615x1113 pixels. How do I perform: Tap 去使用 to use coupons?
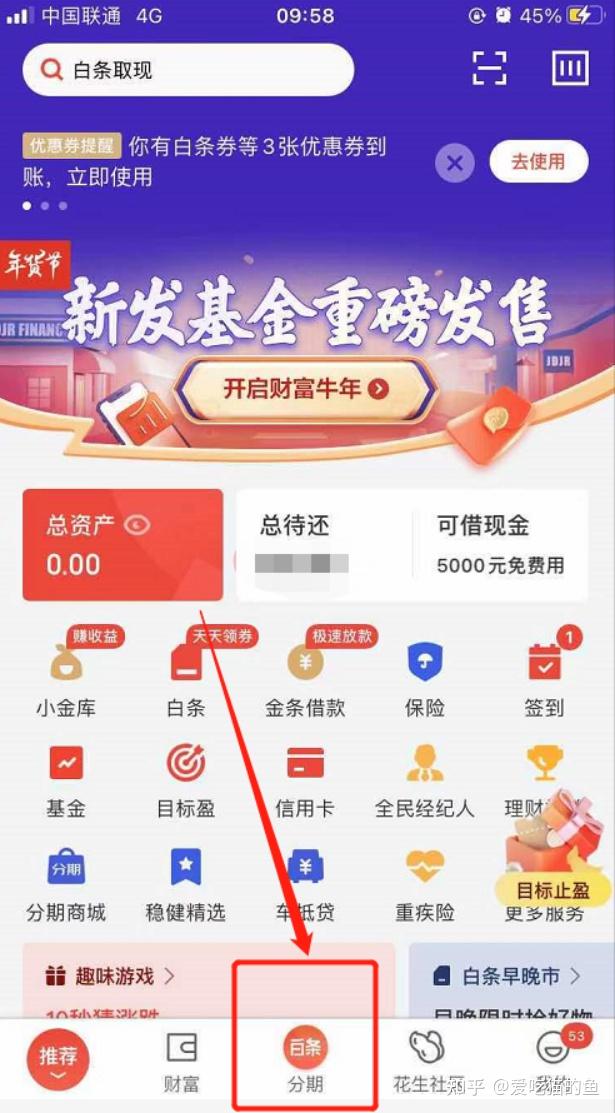pos(538,162)
